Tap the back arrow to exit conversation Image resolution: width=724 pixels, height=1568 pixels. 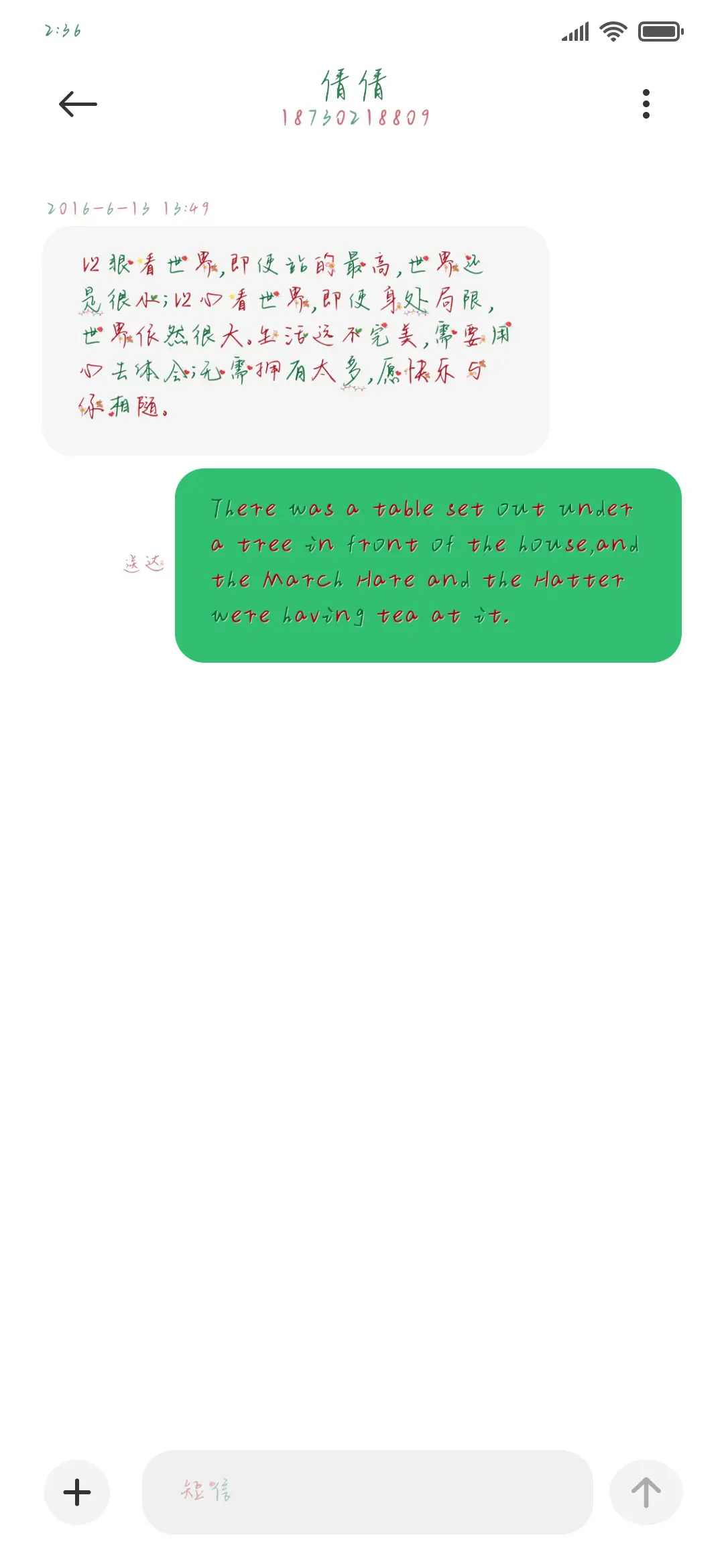pos(77,103)
